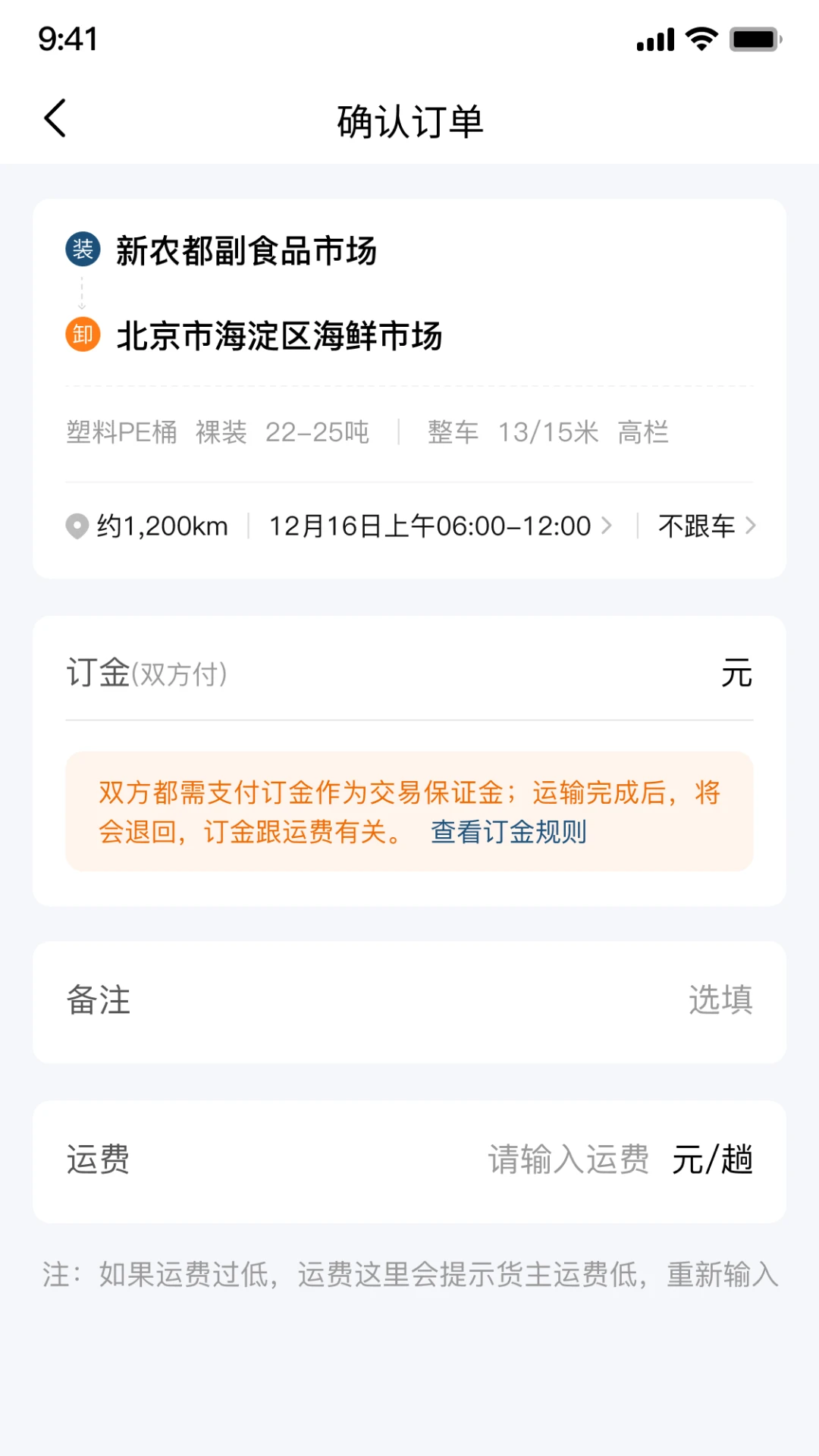Toggle the 不跟车 follow-truck setting
The height and width of the screenshot is (1456, 819).
(x=695, y=526)
